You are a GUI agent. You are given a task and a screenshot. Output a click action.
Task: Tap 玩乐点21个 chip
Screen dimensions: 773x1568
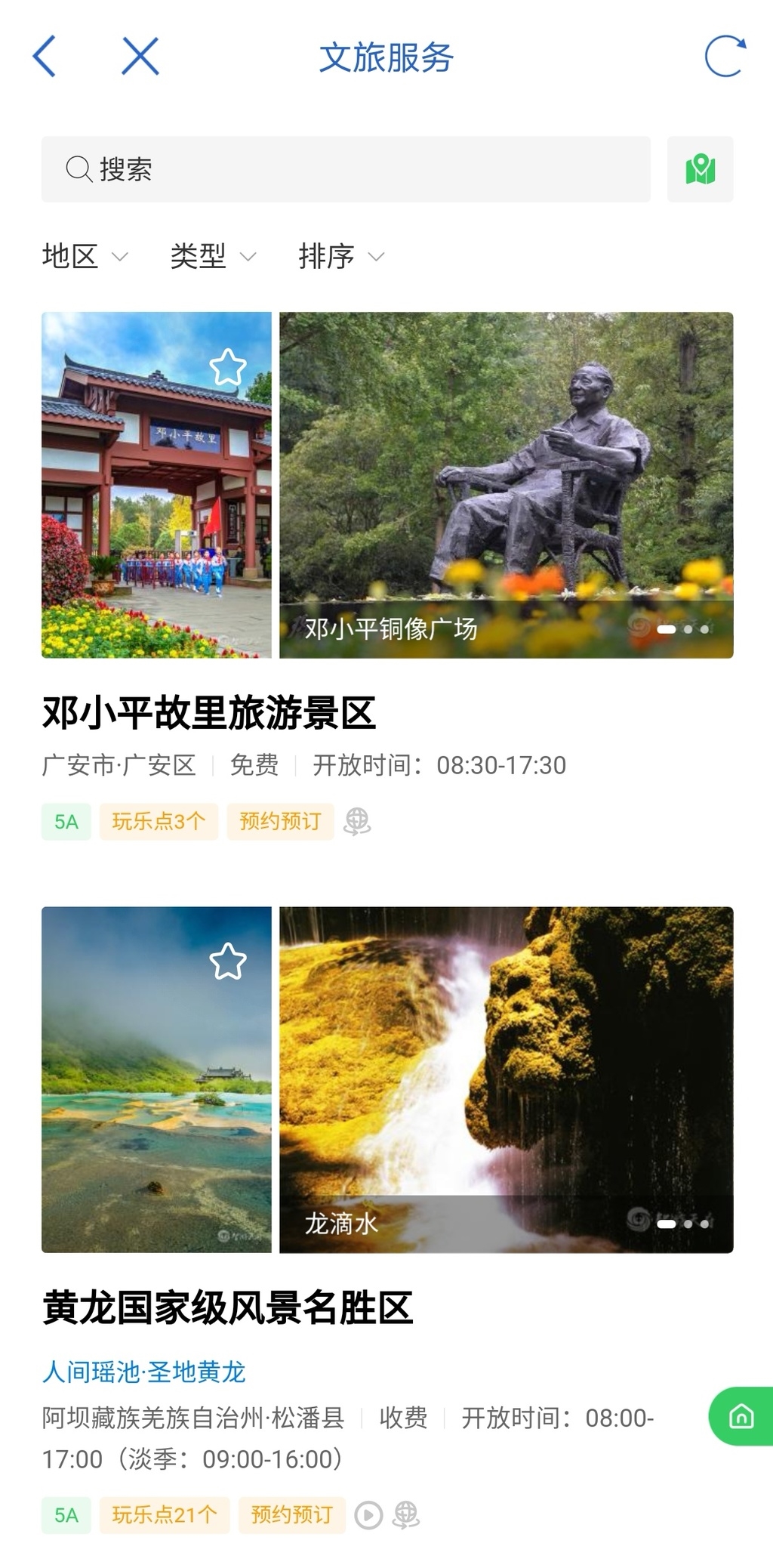[165, 1514]
